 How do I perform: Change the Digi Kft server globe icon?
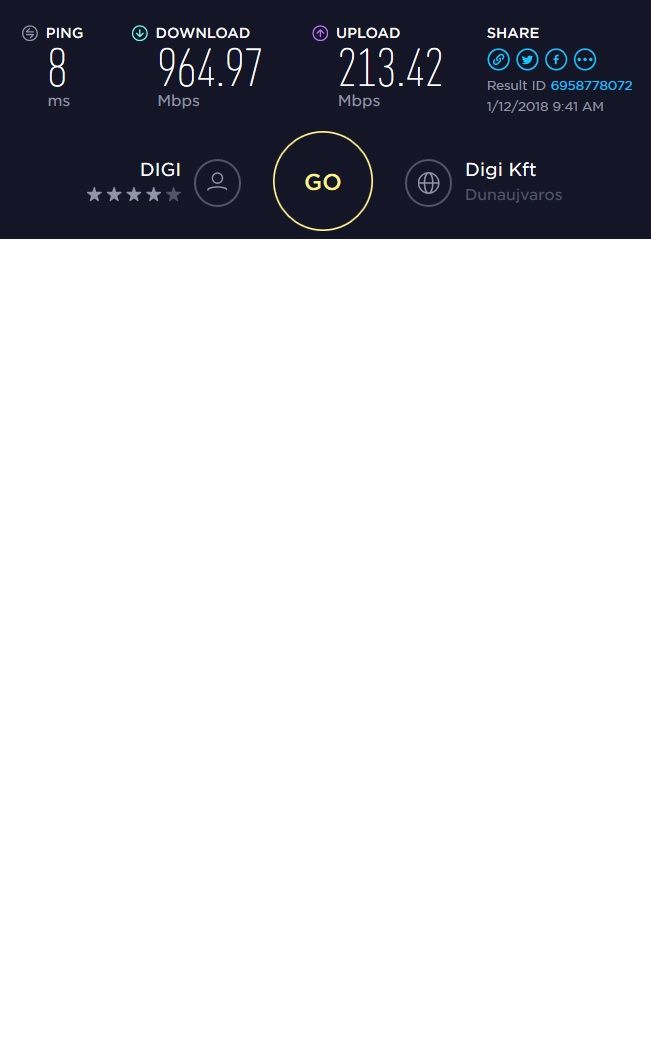coord(428,182)
